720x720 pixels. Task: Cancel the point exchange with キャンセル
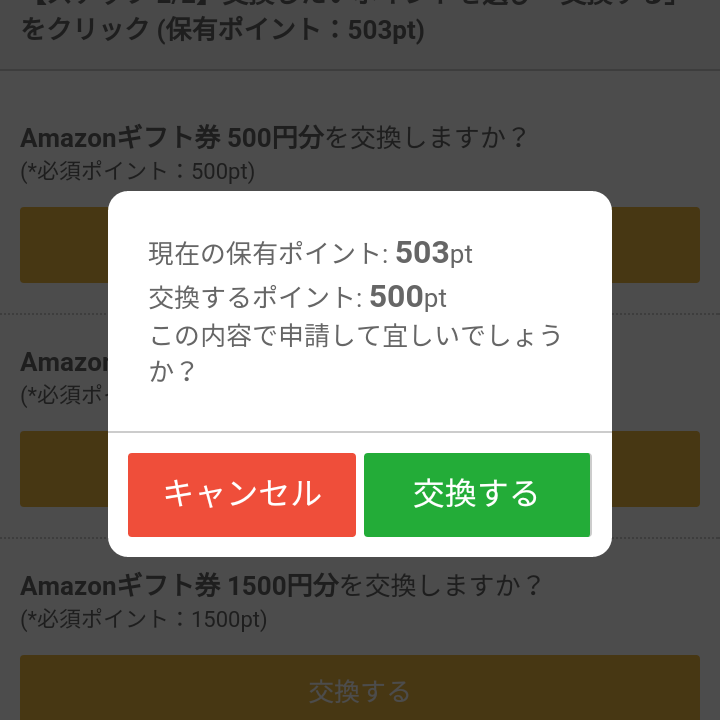242,494
